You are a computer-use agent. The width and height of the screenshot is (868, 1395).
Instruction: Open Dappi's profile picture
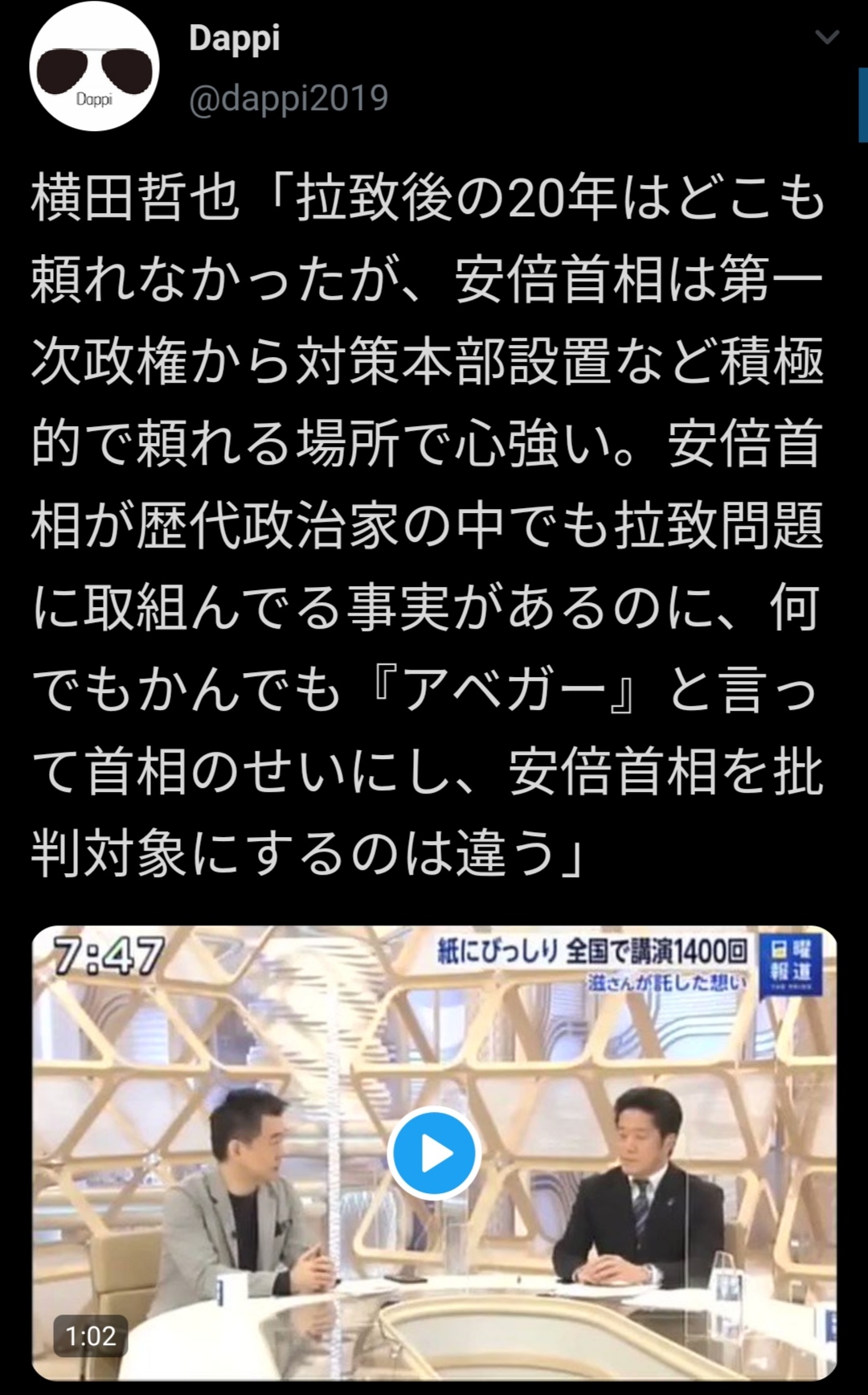[x=94, y=68]
